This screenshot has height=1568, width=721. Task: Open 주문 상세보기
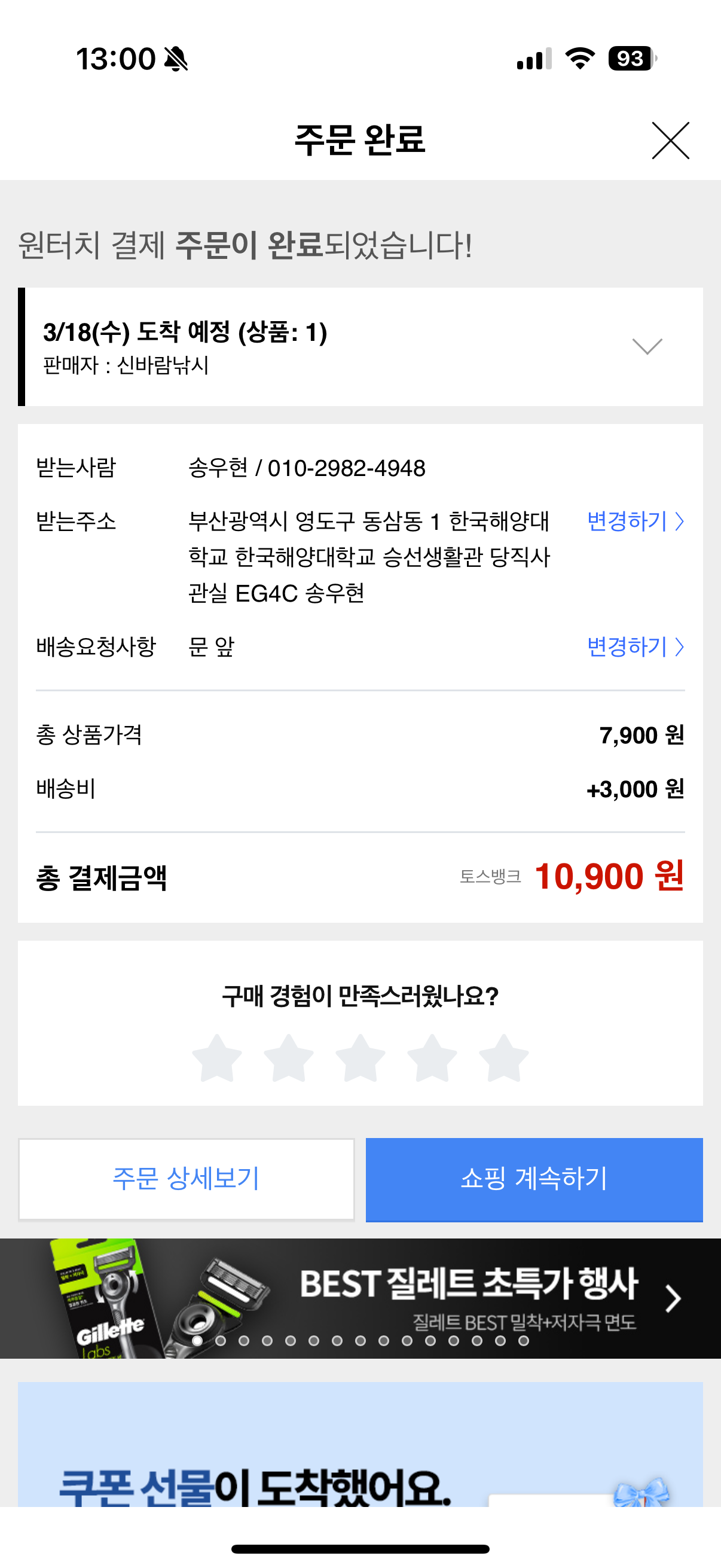coord(186,1179)
